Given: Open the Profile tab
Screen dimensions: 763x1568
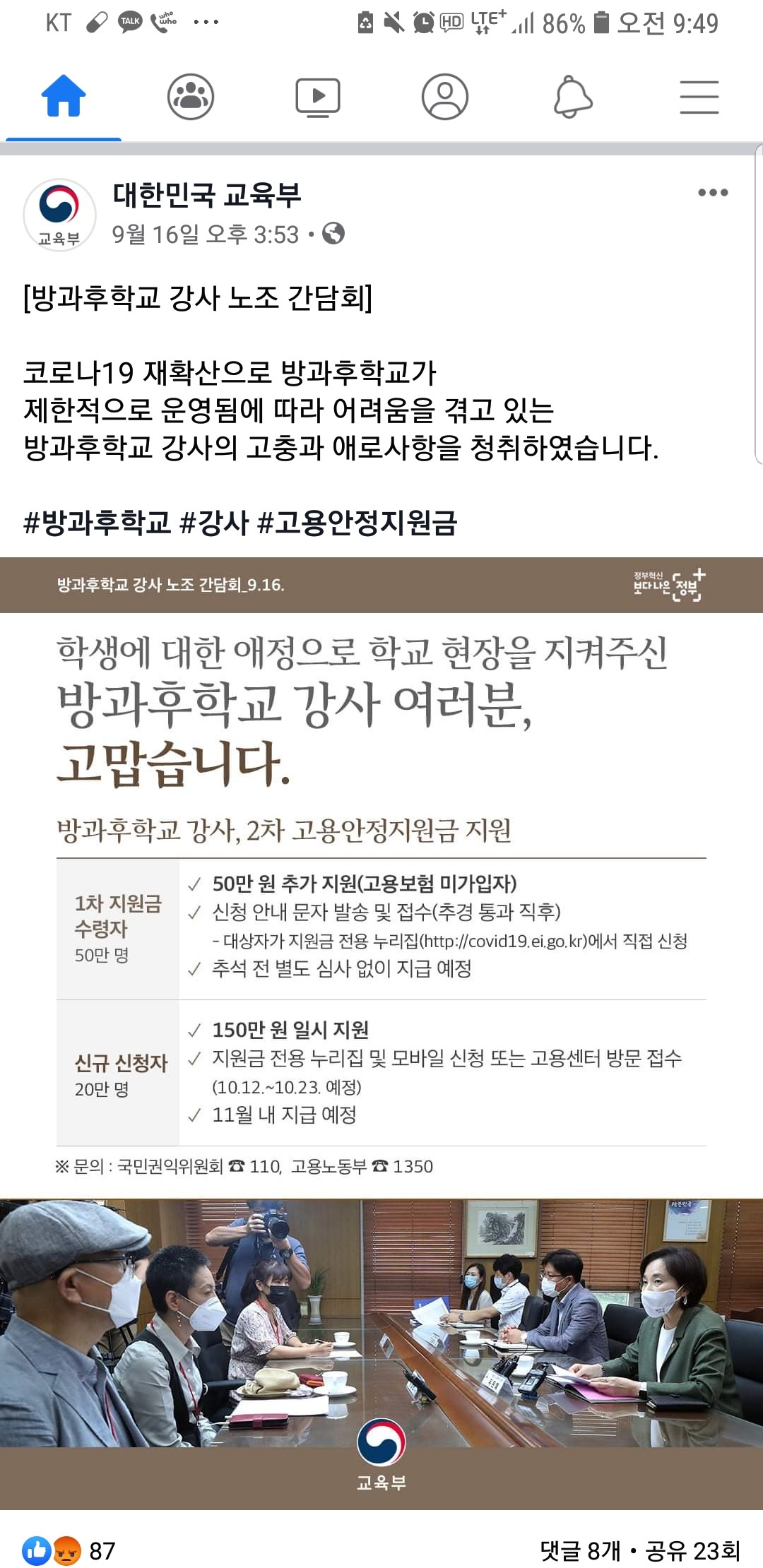Looking at the screenshot, I should pos(445,97).
